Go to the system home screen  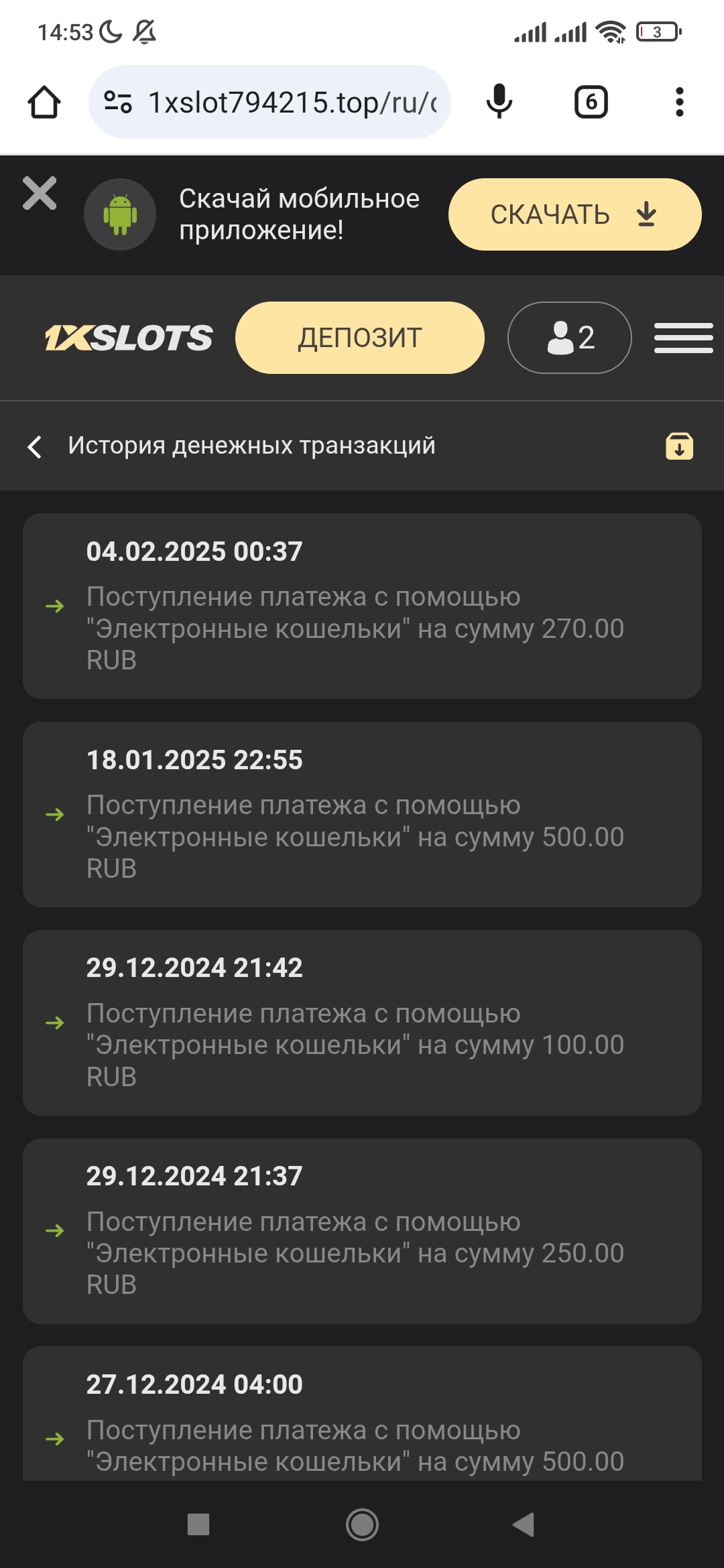tap(362, 1524)
